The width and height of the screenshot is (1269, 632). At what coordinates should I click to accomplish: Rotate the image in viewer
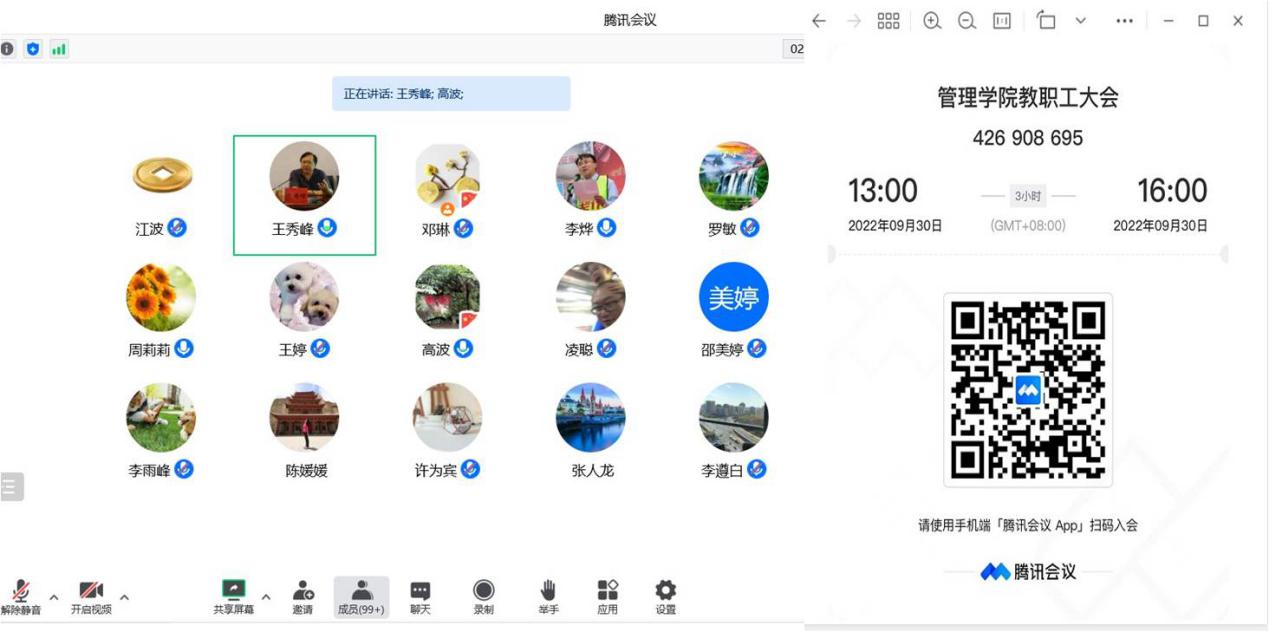point(1046,21)
